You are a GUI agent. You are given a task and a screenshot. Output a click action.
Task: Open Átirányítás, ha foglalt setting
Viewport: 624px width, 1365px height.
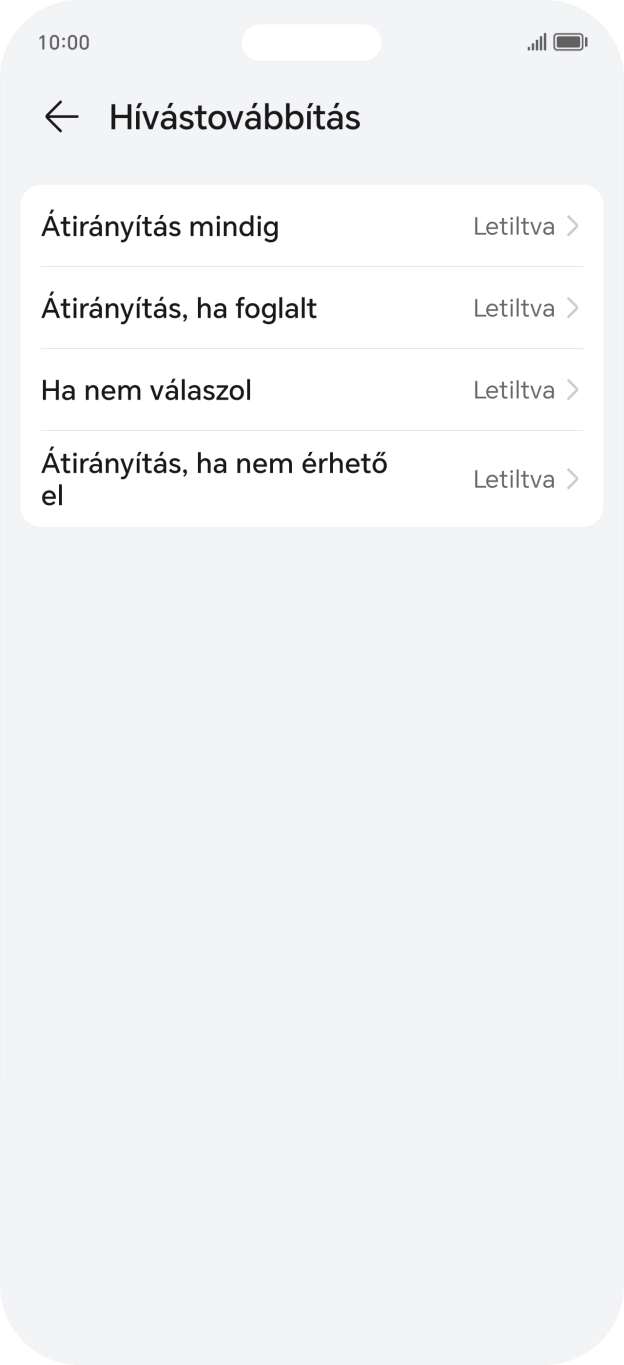coord(311,309)
